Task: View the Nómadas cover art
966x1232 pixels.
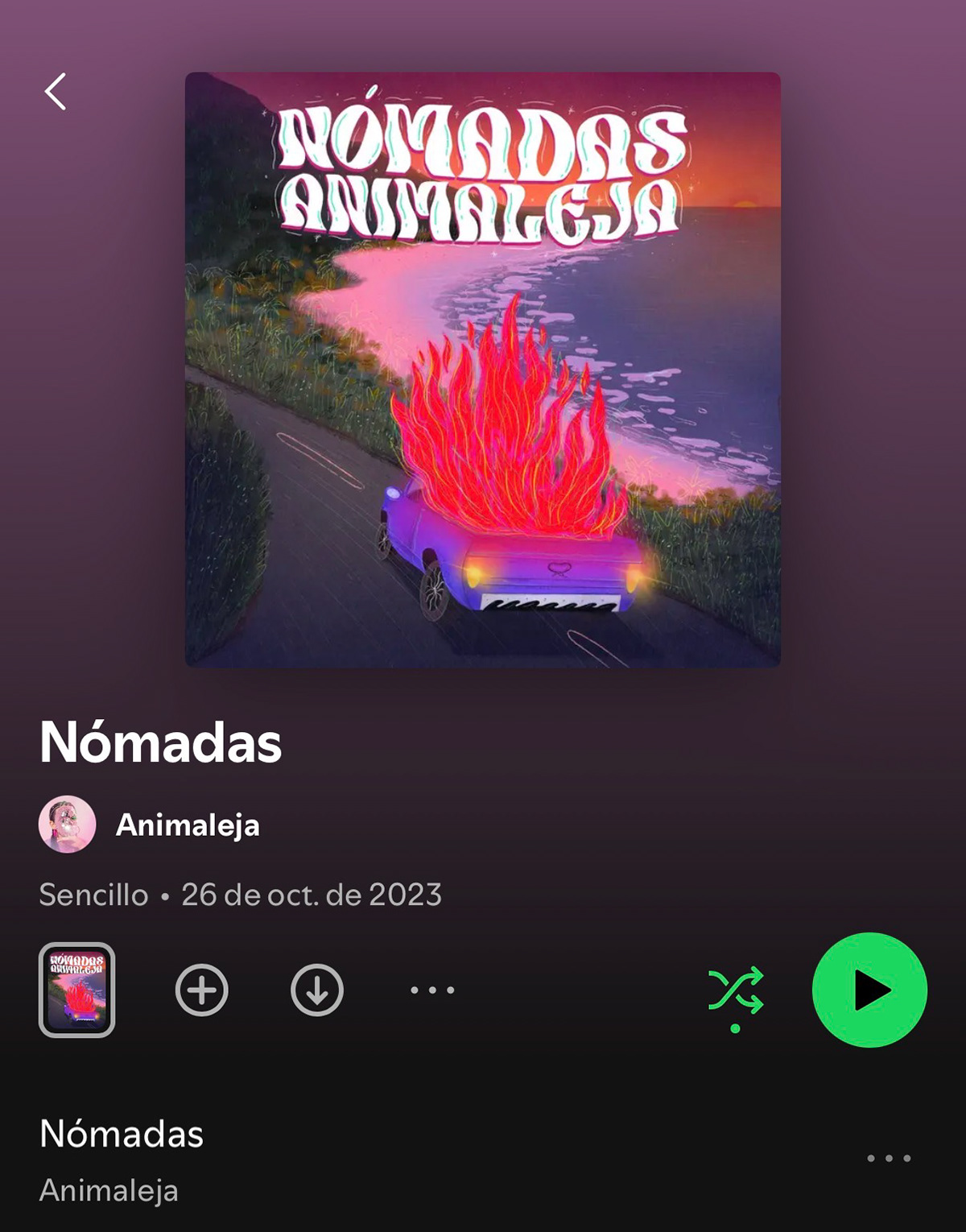Action: (483, 370)
